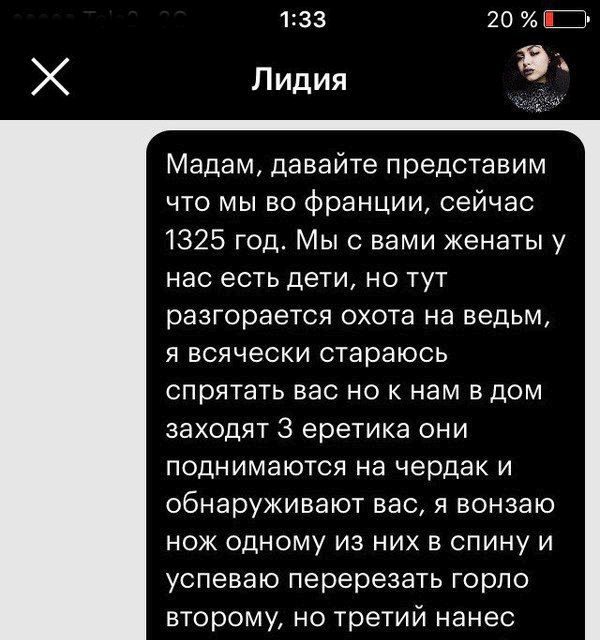Close the chat with Лидия
The width and height of the screenshot is (600, 640).
click(x=50, y=78)
